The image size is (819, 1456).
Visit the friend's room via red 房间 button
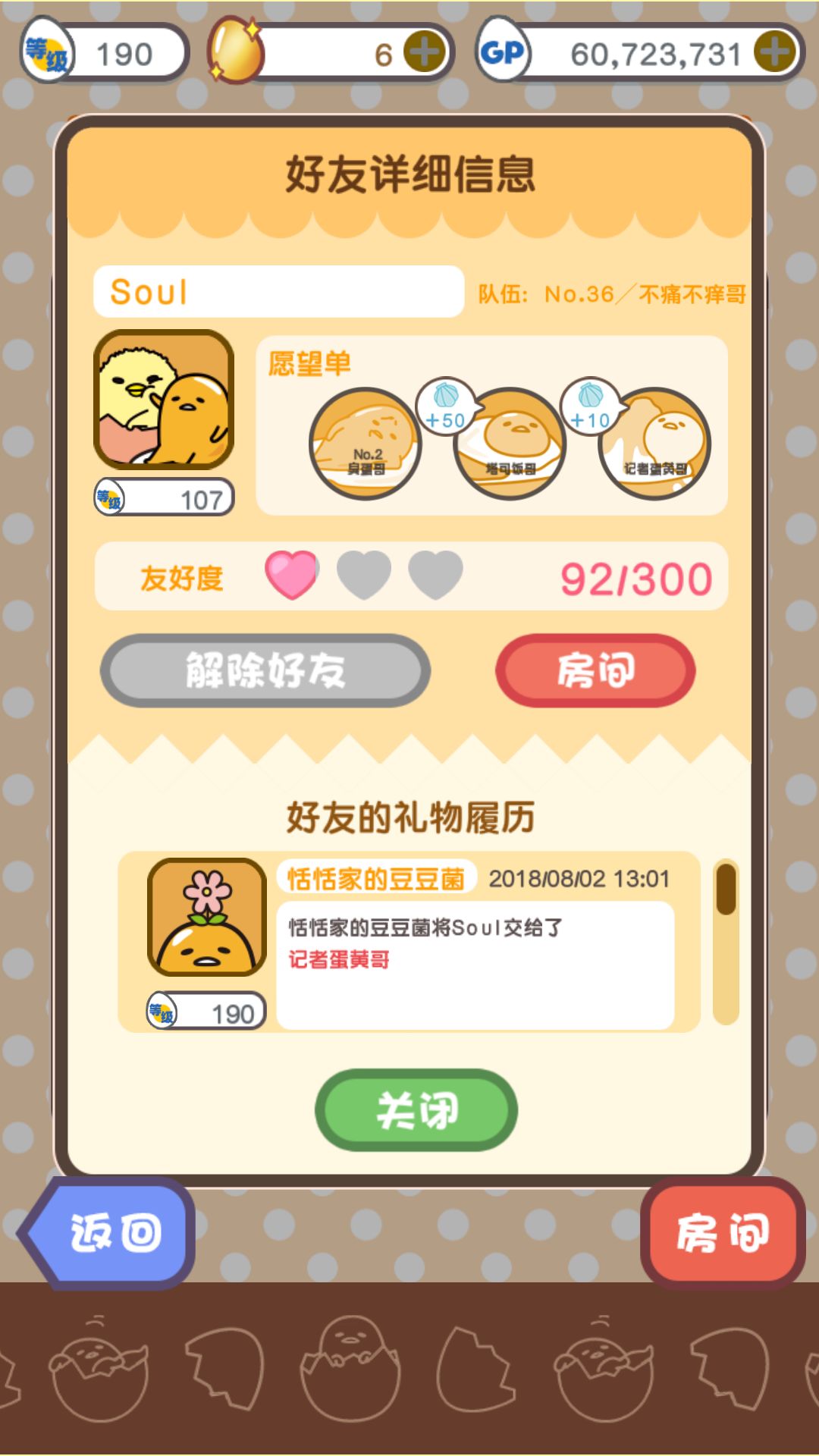coord(595,671)
